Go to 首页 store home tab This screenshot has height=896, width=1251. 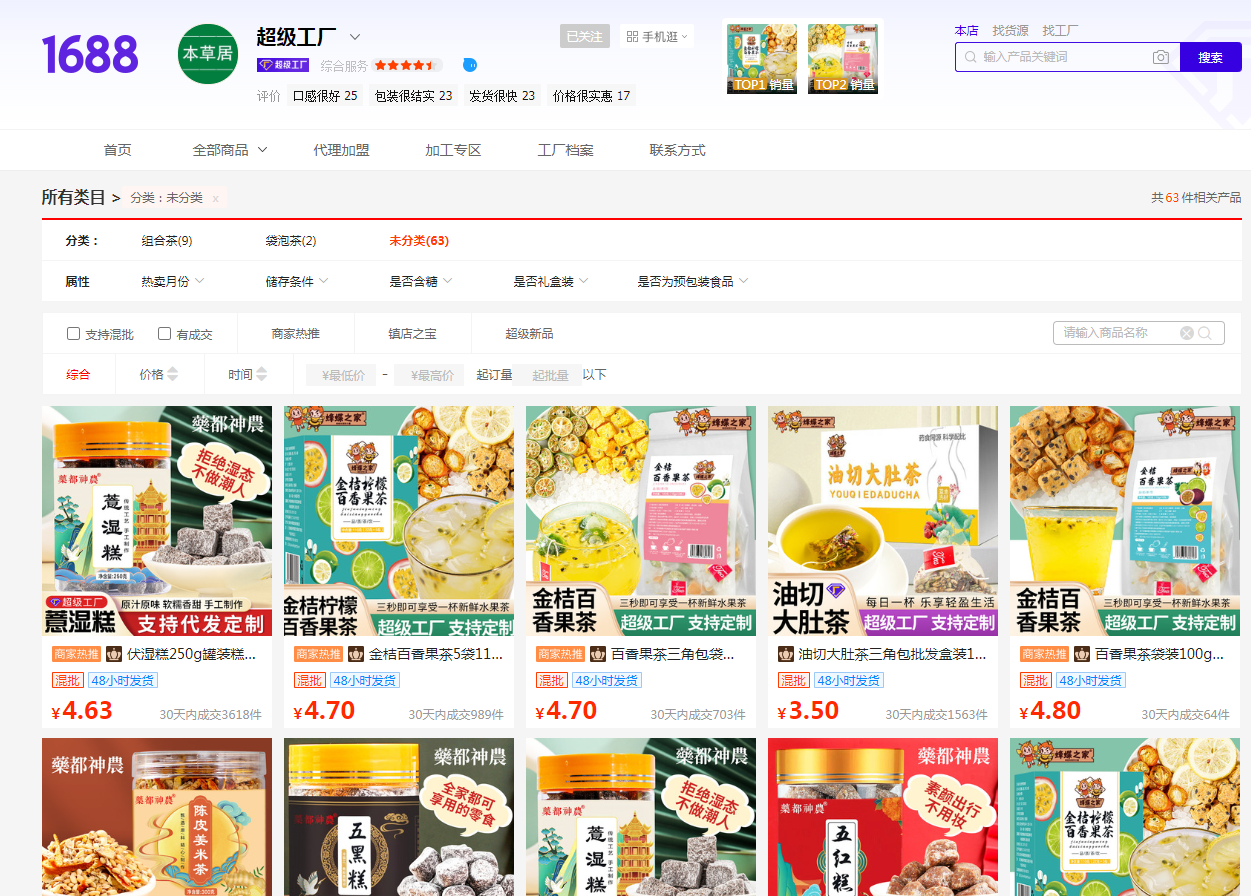(x=117, y=150)
